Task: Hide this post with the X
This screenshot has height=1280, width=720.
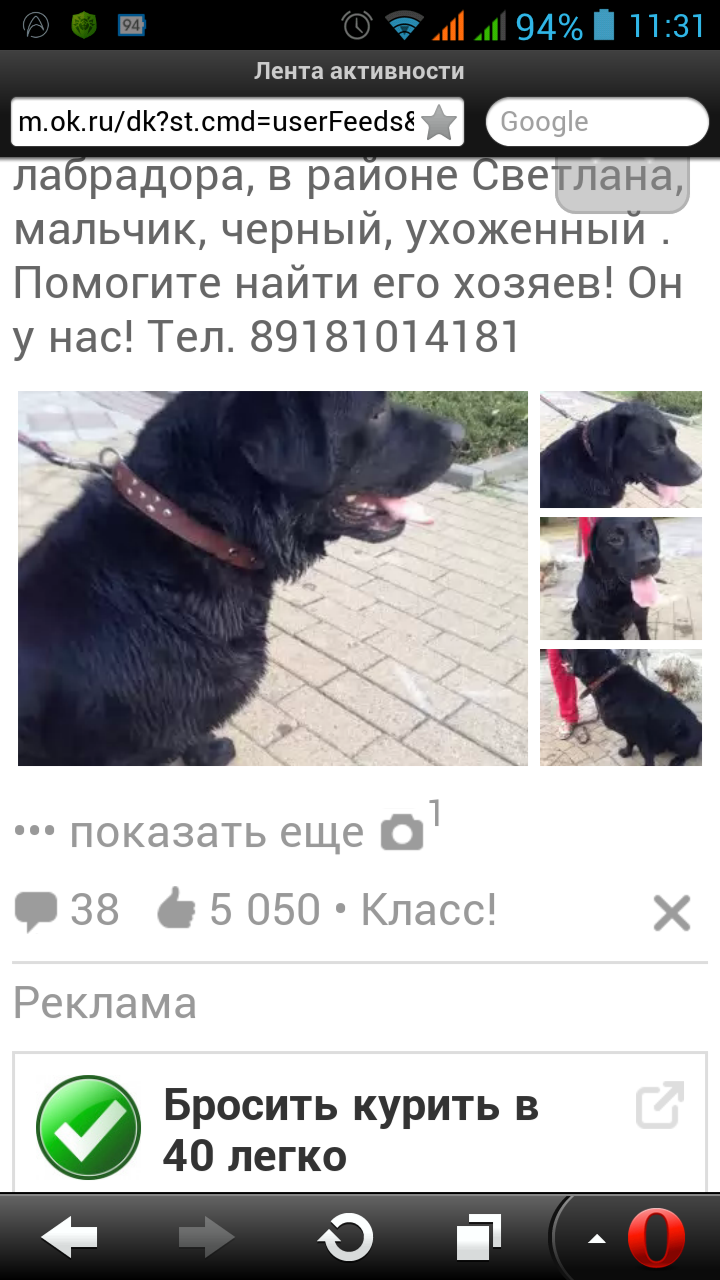Action: point(671,913)
